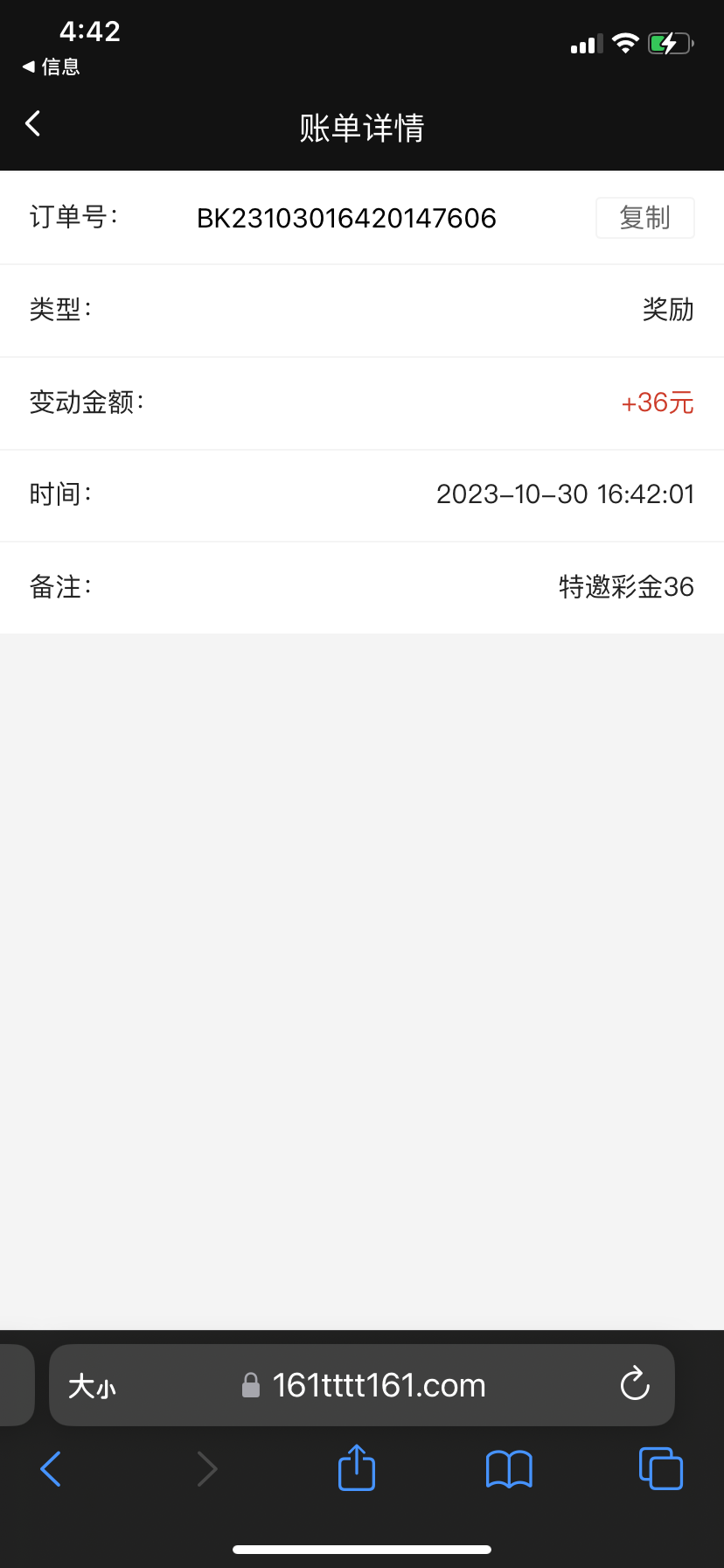
Task: Tap 复制 to copy the order number
Action: [644, 217]
